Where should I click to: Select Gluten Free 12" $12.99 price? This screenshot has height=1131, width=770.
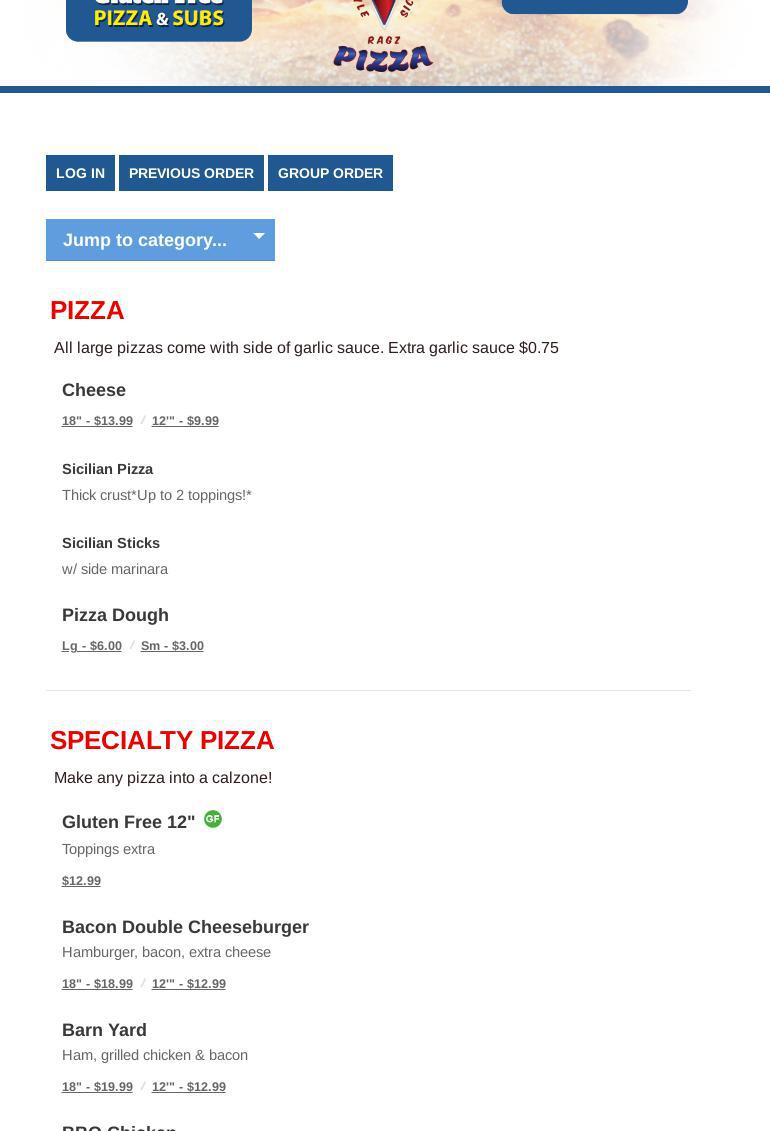pyautogui.click(x=81, y=881)
